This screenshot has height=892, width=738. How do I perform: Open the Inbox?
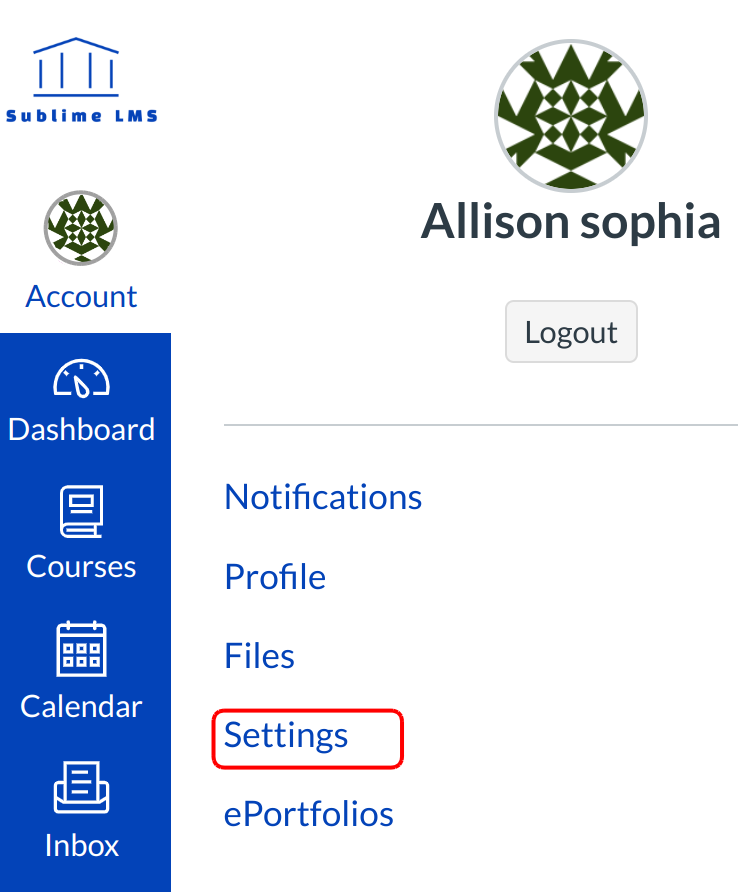(82, 812)
